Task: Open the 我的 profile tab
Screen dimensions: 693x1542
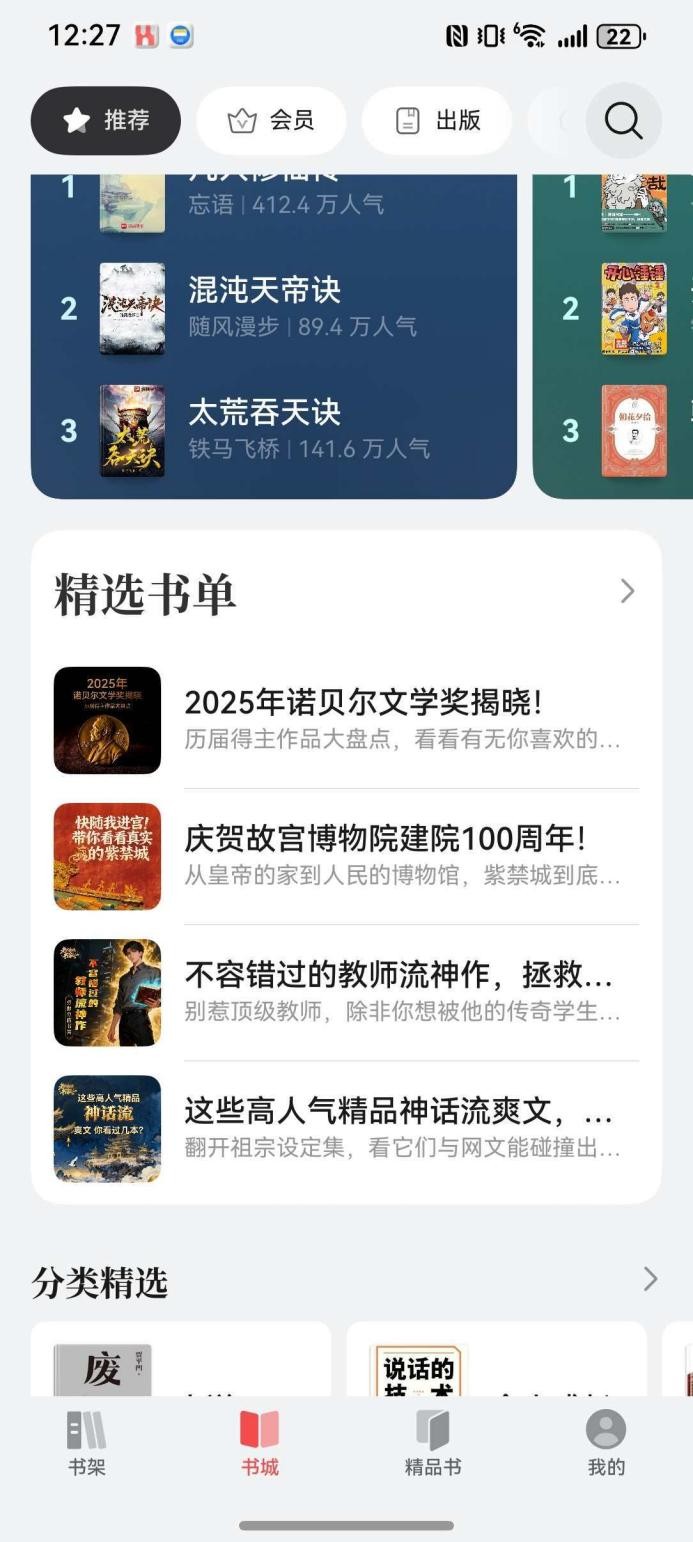Action: [x=606, y=1444]
